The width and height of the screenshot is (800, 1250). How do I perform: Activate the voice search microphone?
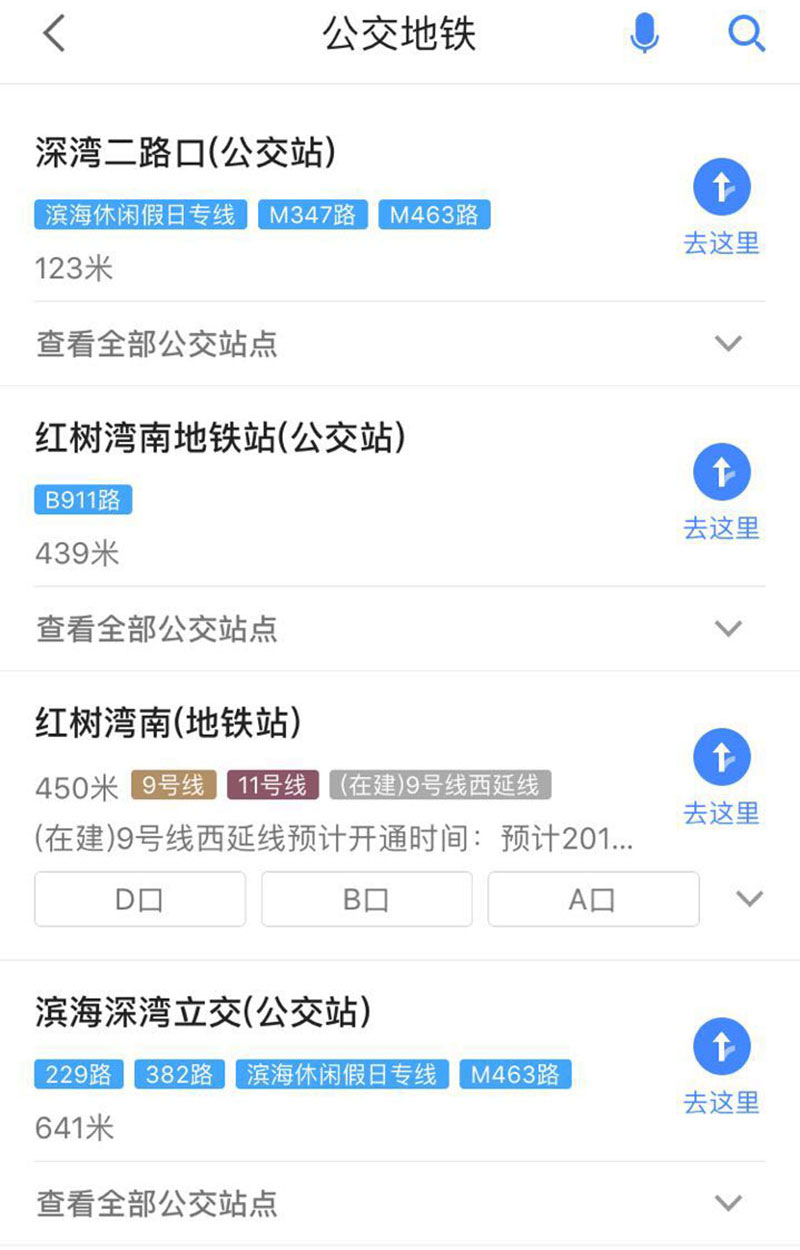(645, 35)
